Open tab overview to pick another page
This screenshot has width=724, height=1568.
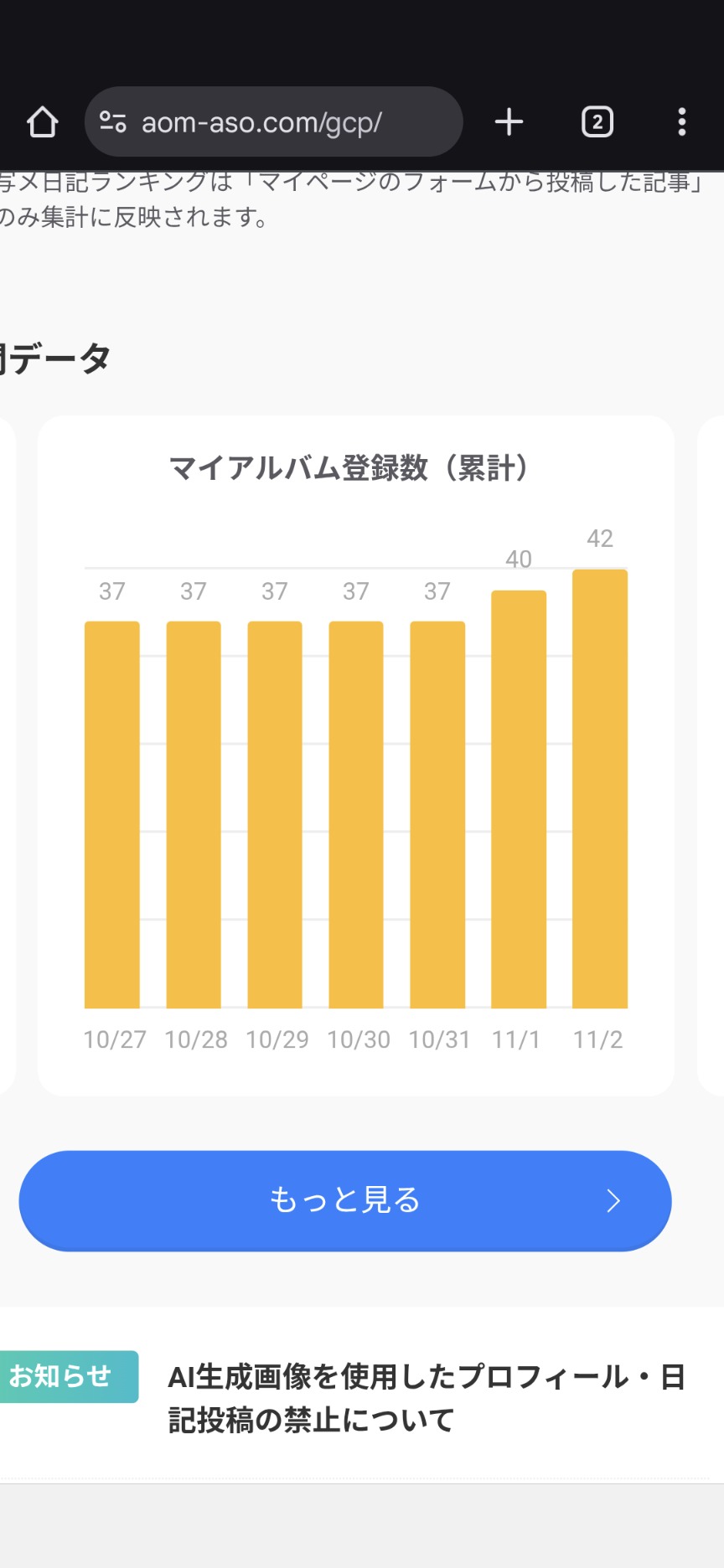tap(597, 121)
